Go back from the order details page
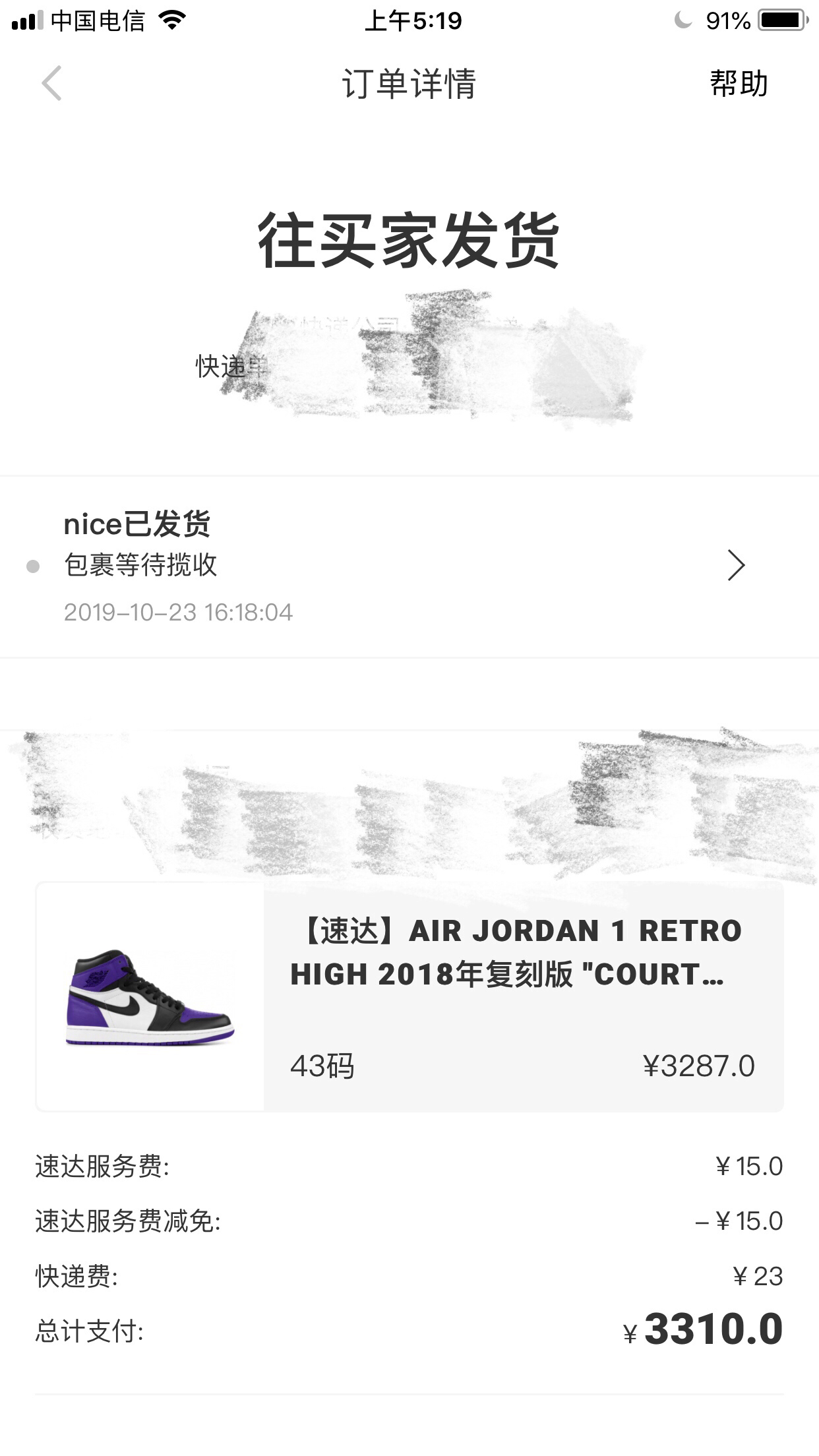Image resolution: width=819 pixels, height=1456 pixels. coord(51,84)
